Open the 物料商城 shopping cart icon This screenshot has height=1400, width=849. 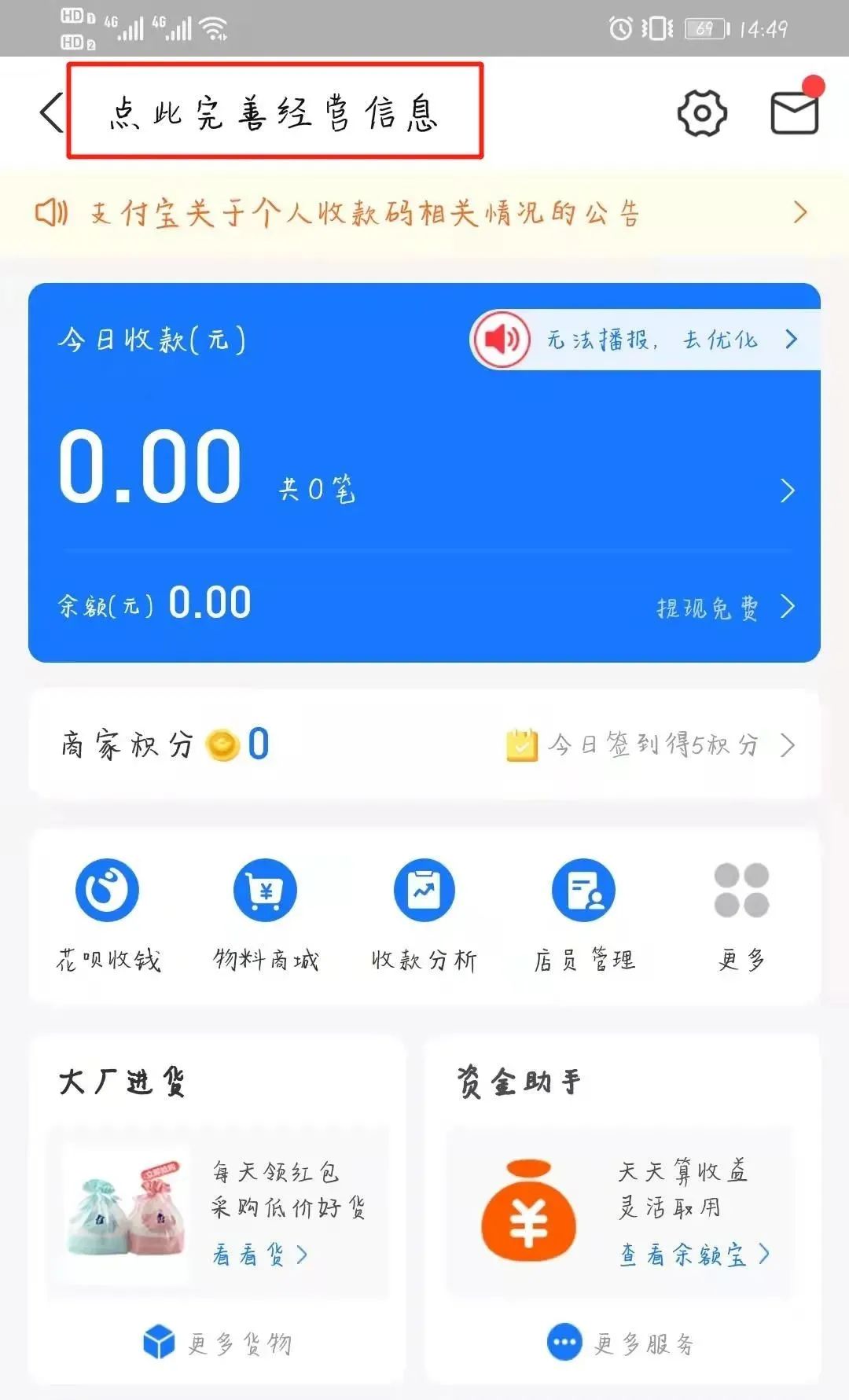[266, 891]
